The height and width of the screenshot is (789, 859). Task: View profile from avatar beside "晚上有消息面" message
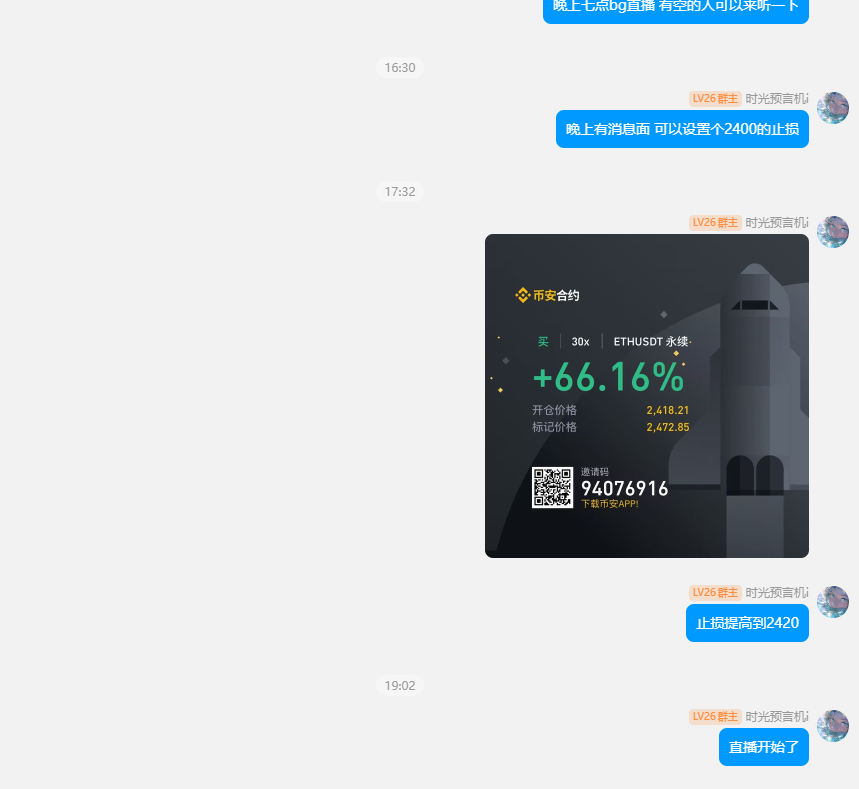pyautogui.click(x=832, y=108)
